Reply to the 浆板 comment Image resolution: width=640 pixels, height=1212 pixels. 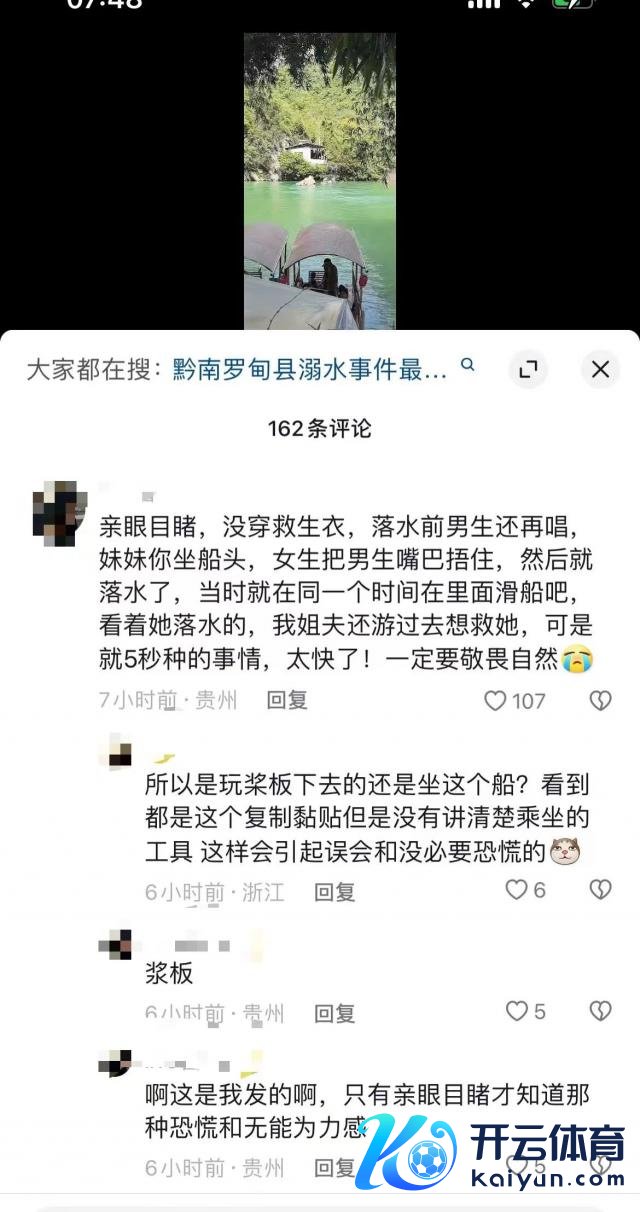(x=335, y=1013)
